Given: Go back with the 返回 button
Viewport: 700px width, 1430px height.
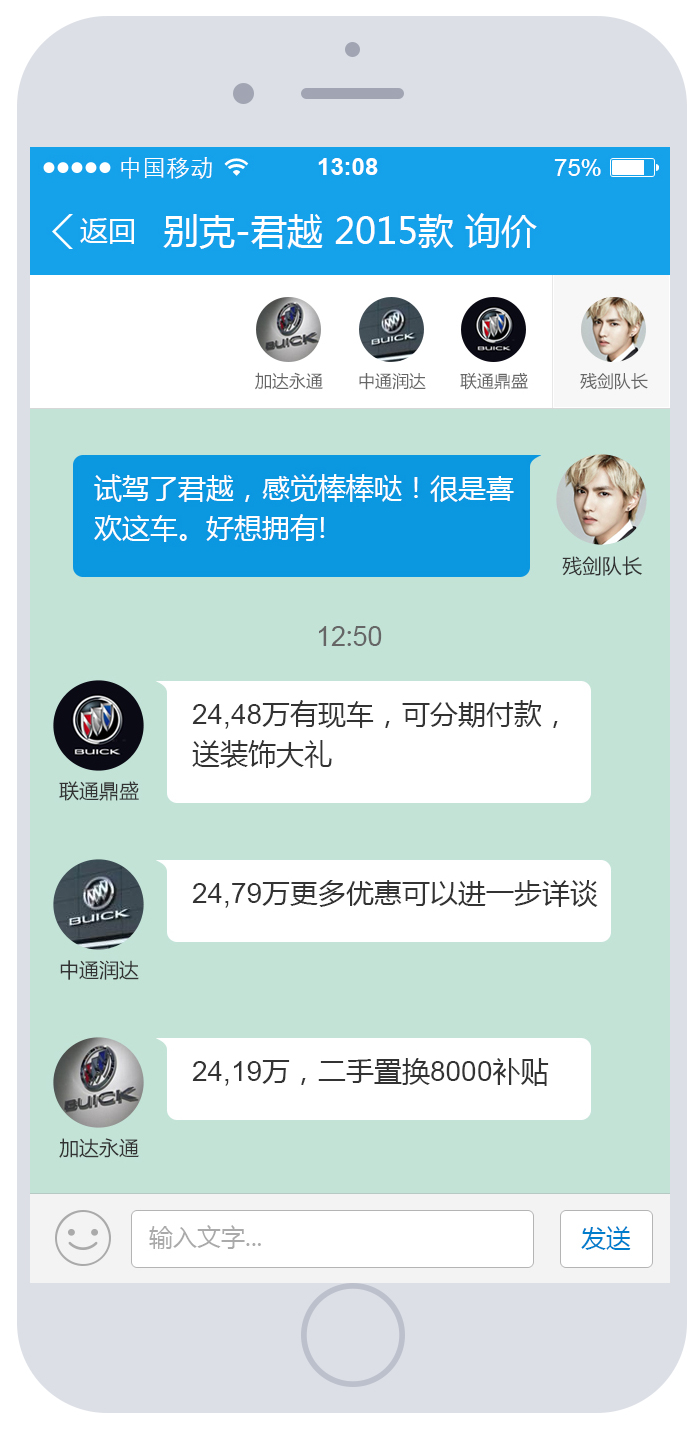Looking at the screenshot, I should (x=93, y=231).
